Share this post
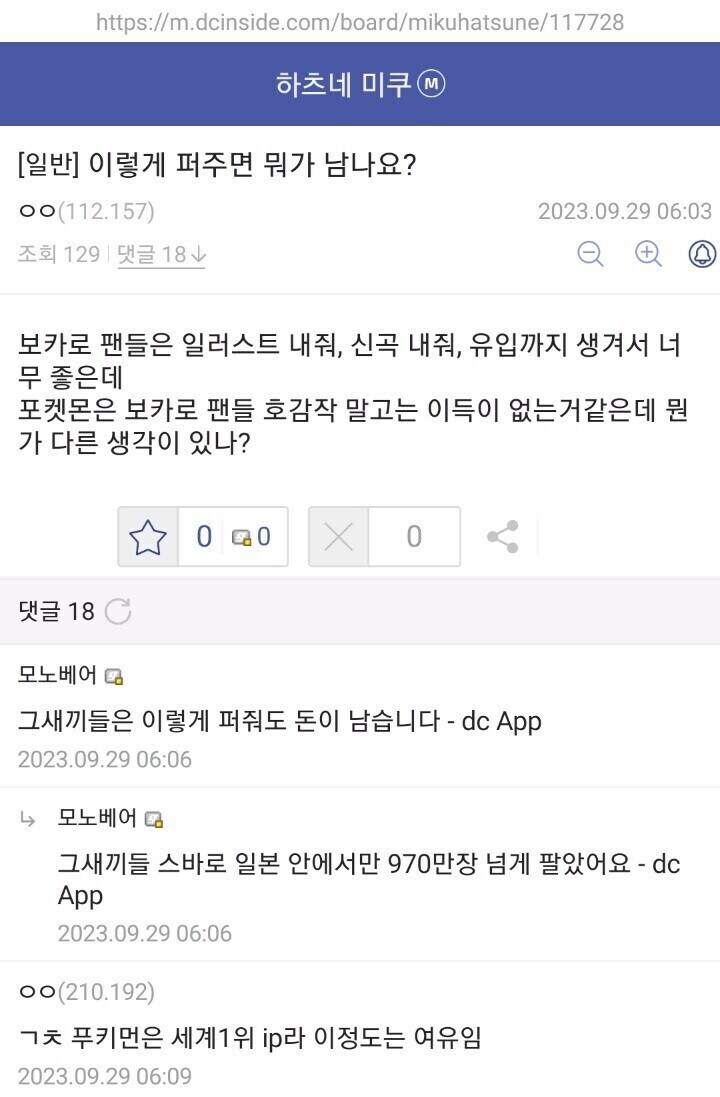720x1097 pixels. click(502, 537)
